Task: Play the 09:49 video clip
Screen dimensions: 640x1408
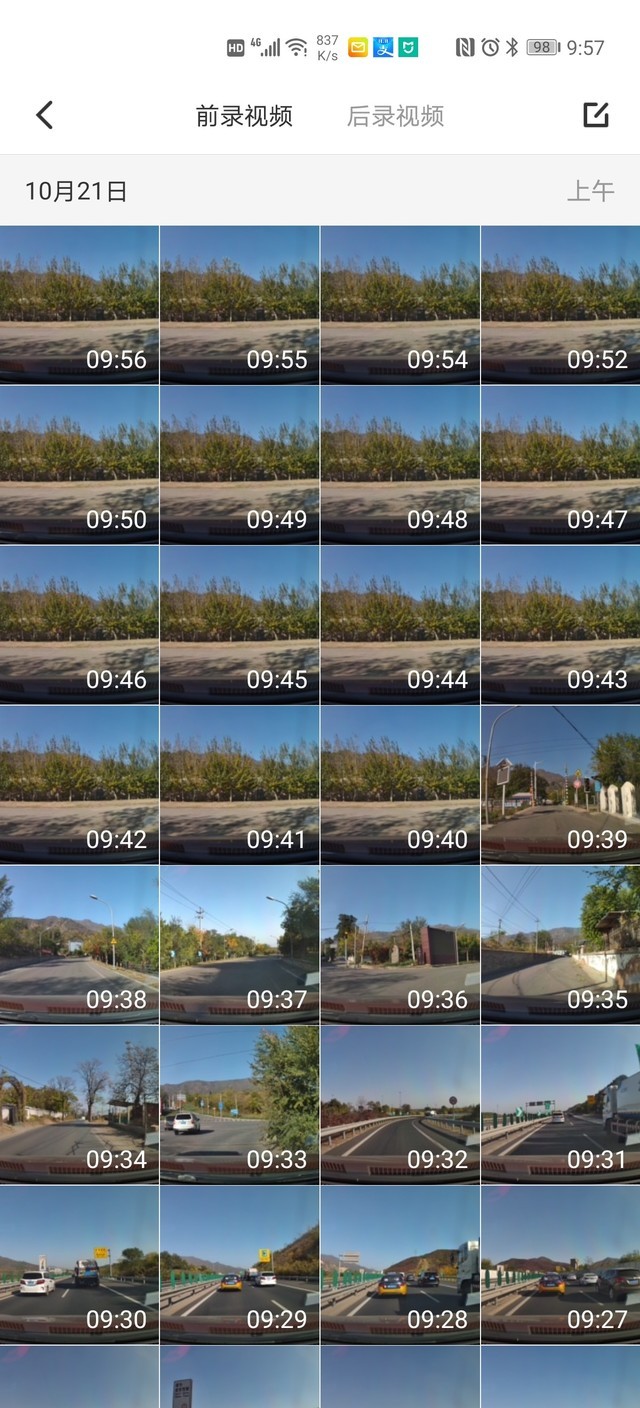Action: 239,464
